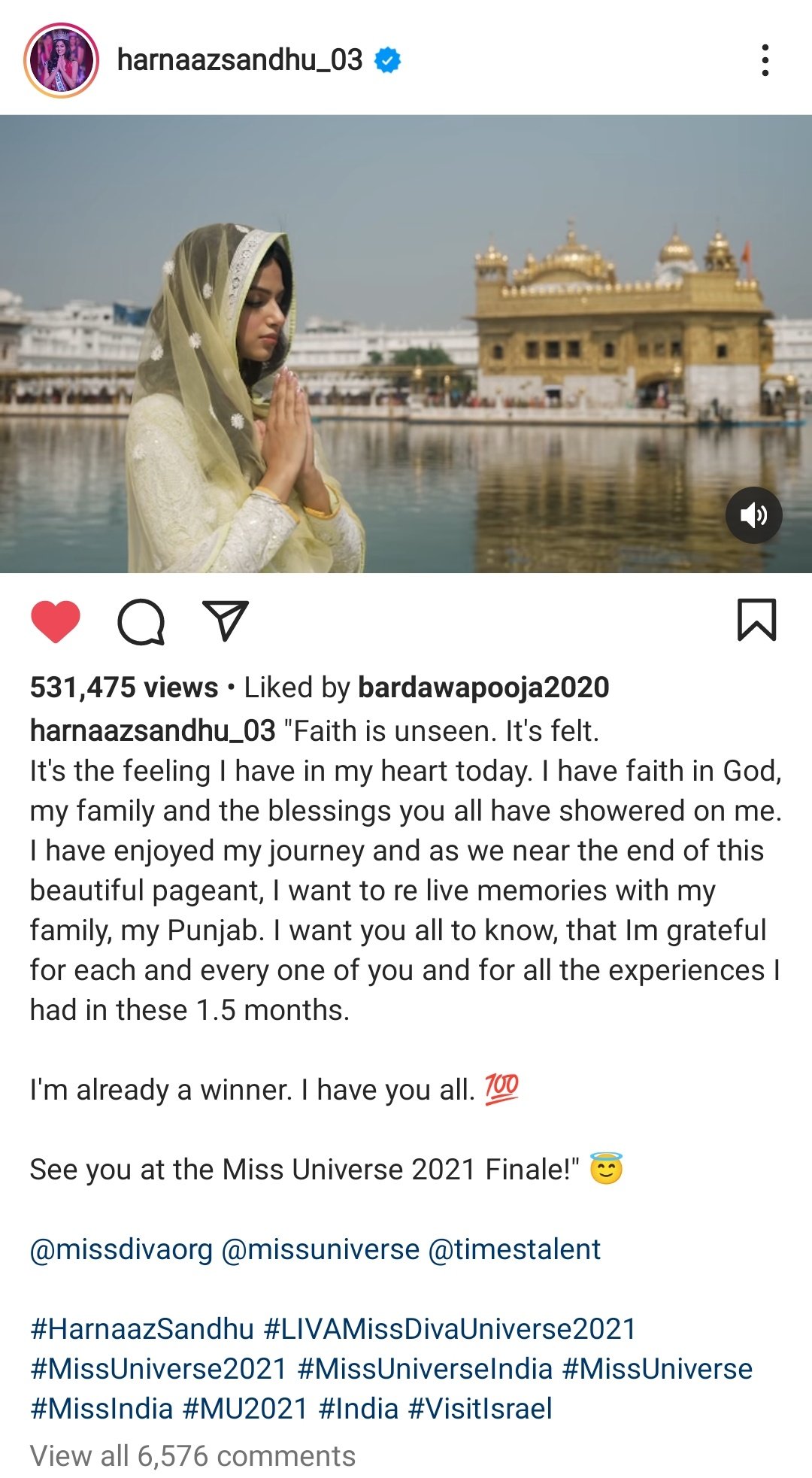Open the #VisitIsrael hashtag
812x1478 pixels.
tap(480, 1409)
